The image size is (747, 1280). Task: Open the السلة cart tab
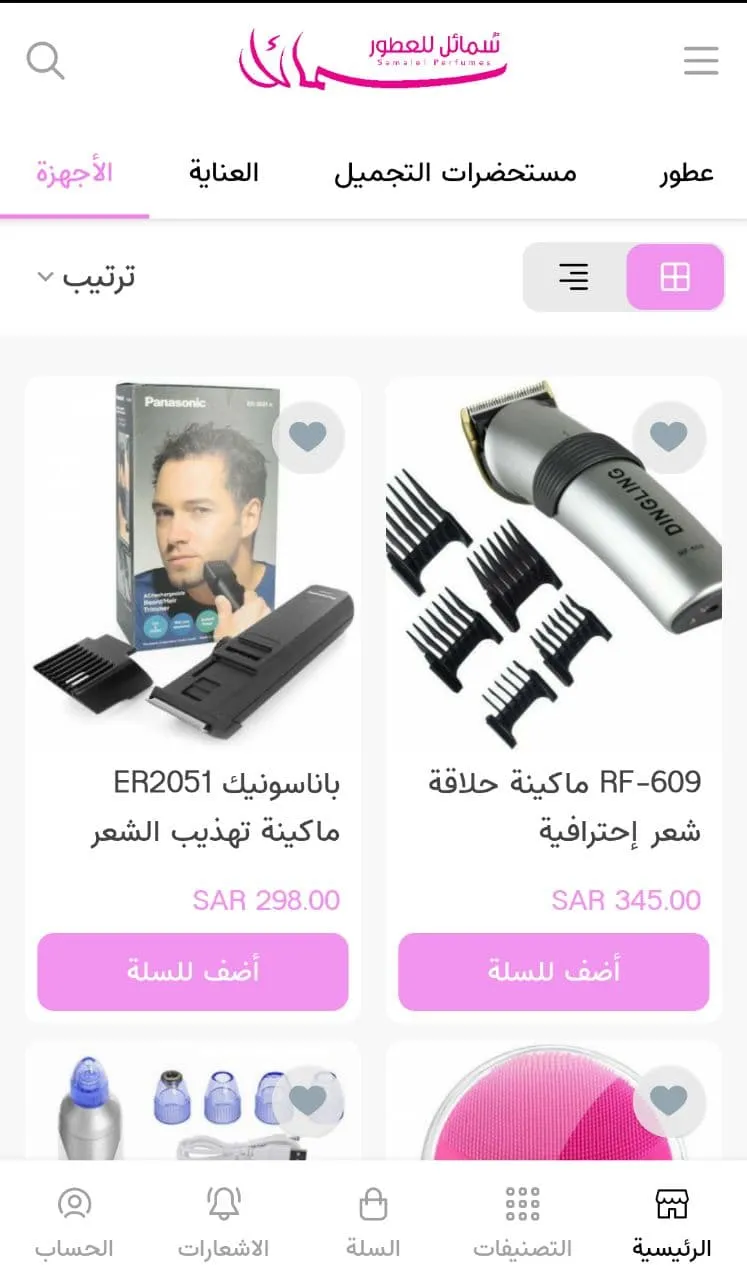[x=373, y=1222]
